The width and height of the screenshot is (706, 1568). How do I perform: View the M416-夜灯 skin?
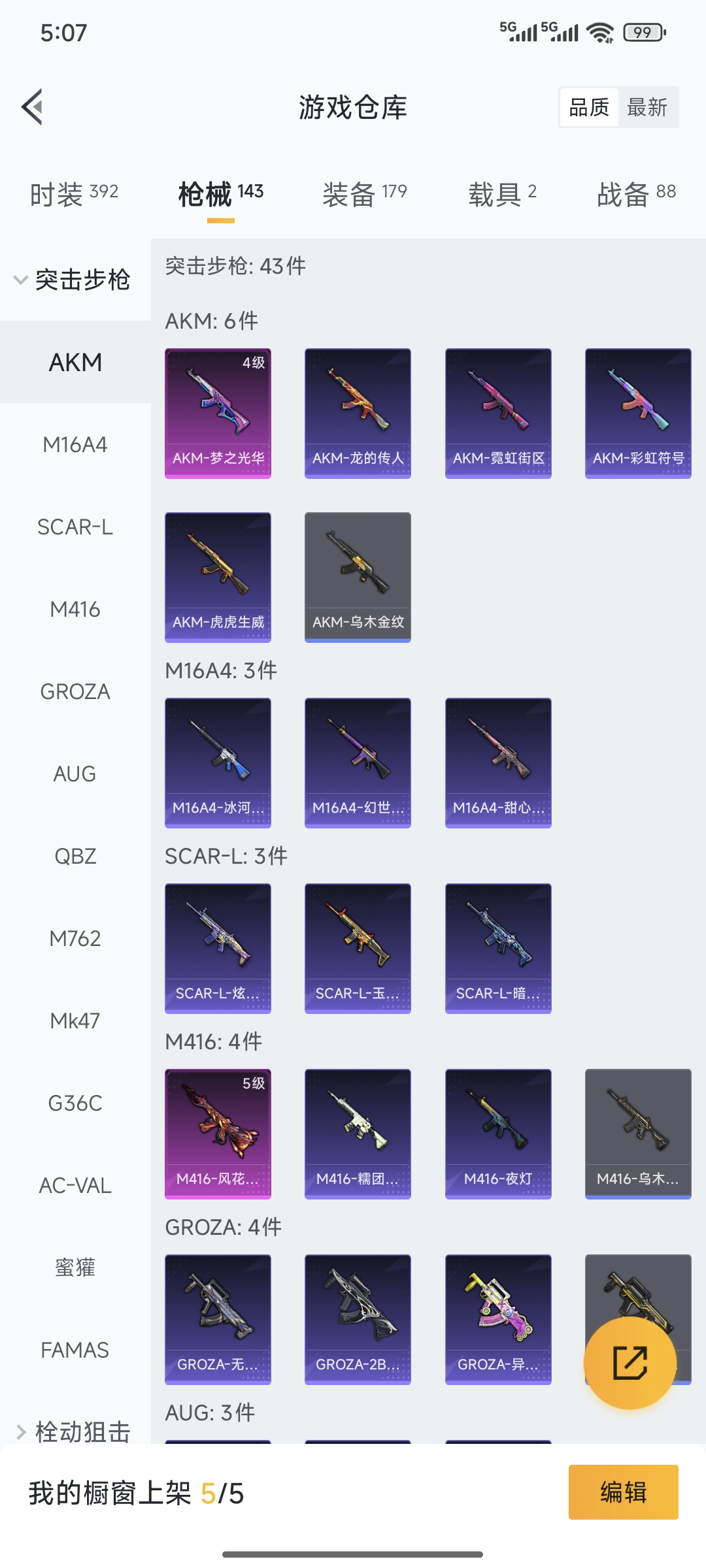point(498,1134)
